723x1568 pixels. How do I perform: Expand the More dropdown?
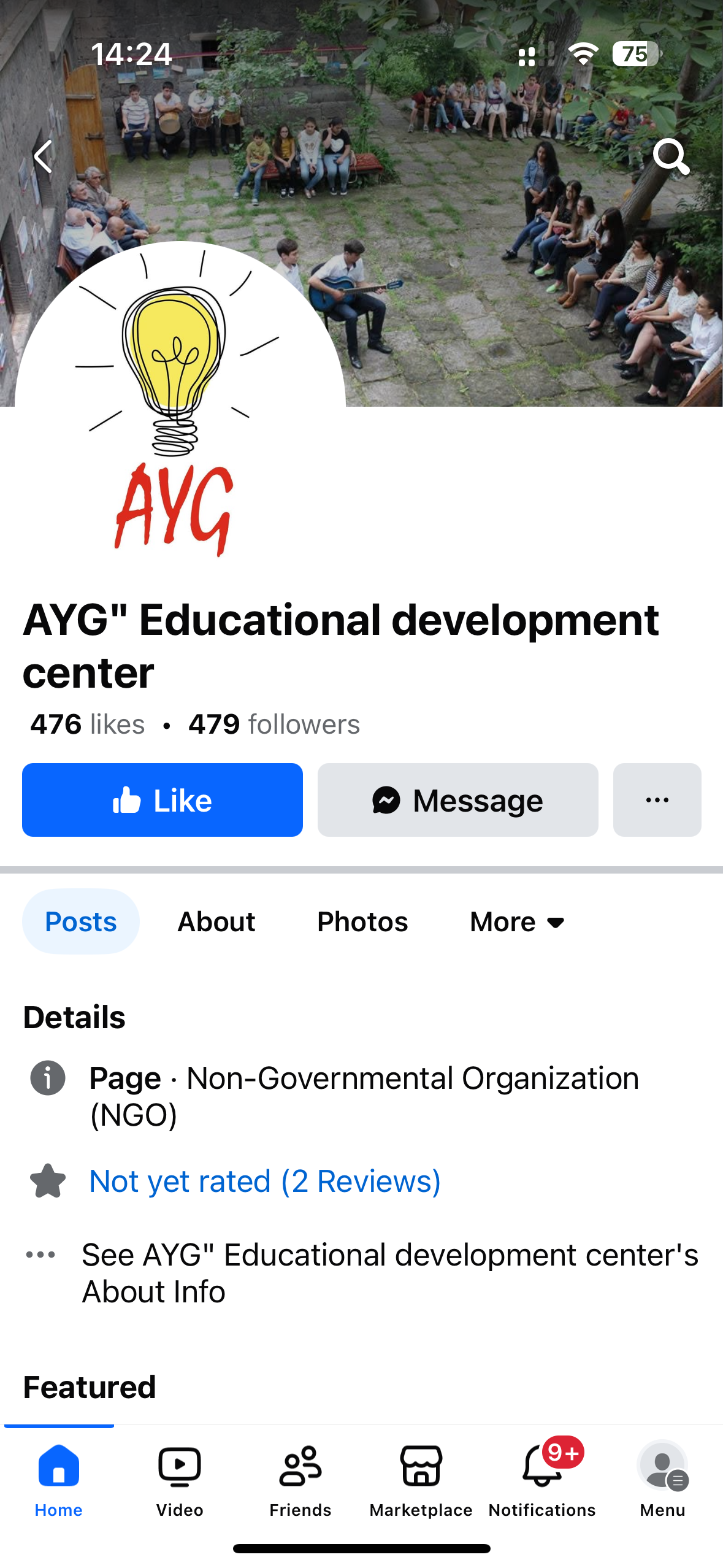point(517,921)
